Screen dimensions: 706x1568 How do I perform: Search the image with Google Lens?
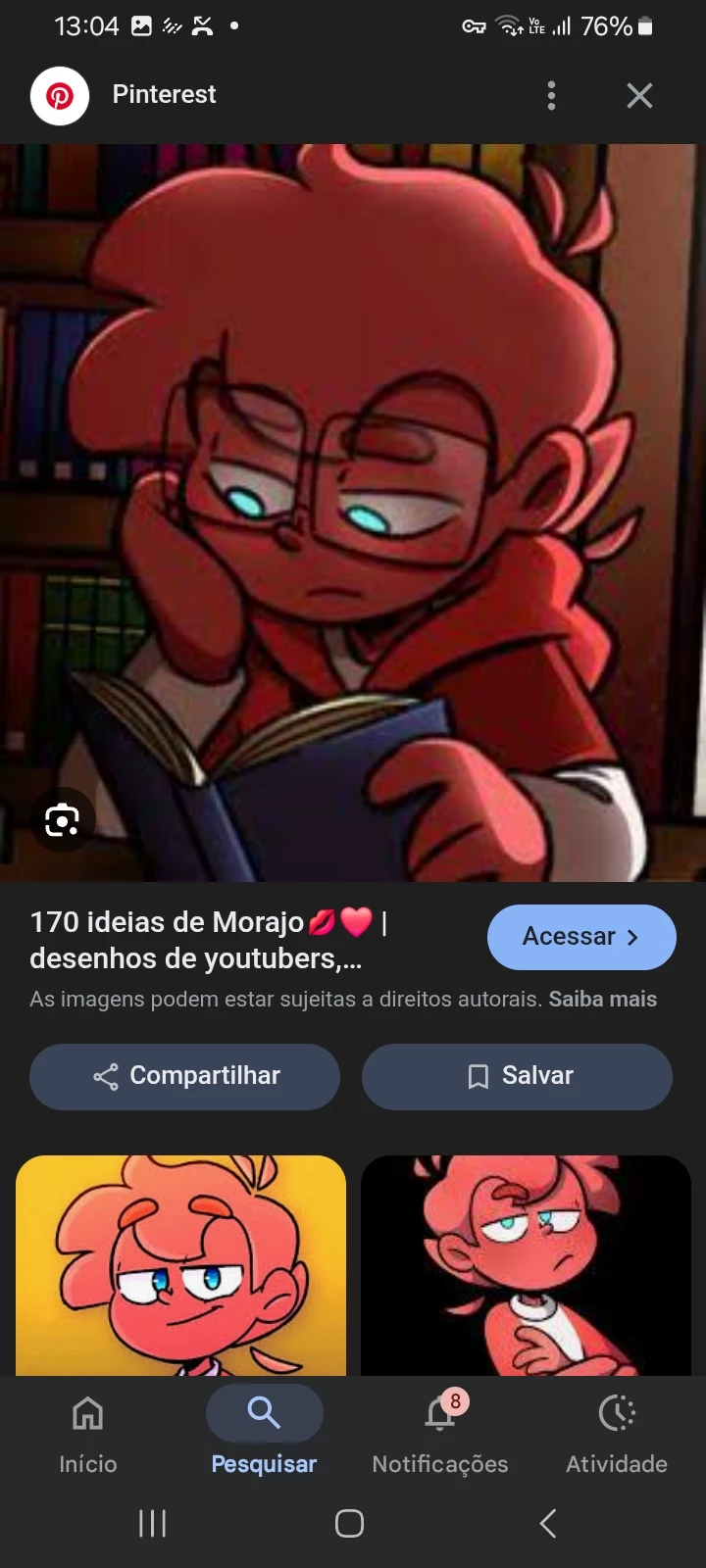click(x=62, y=819)
